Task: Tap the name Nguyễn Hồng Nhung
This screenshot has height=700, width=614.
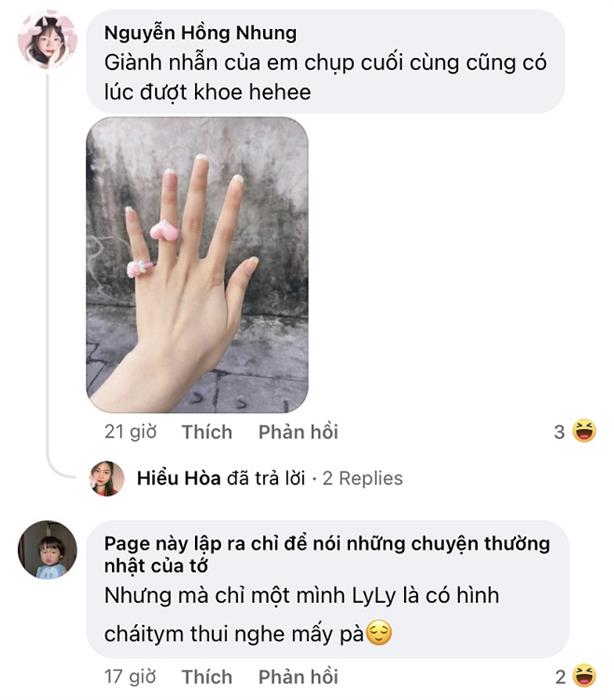Action: [200, 33]
